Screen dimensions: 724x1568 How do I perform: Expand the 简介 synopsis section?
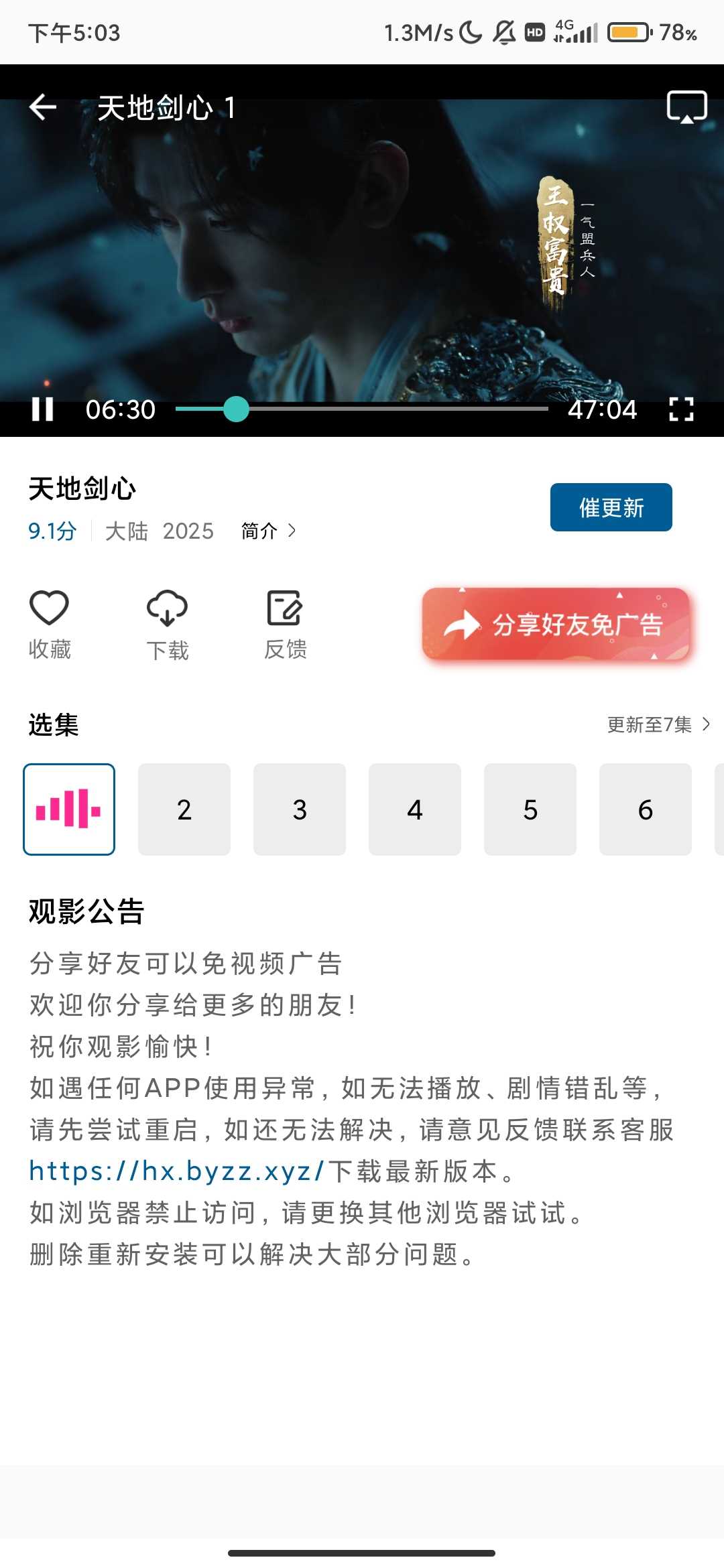point(267,531)
